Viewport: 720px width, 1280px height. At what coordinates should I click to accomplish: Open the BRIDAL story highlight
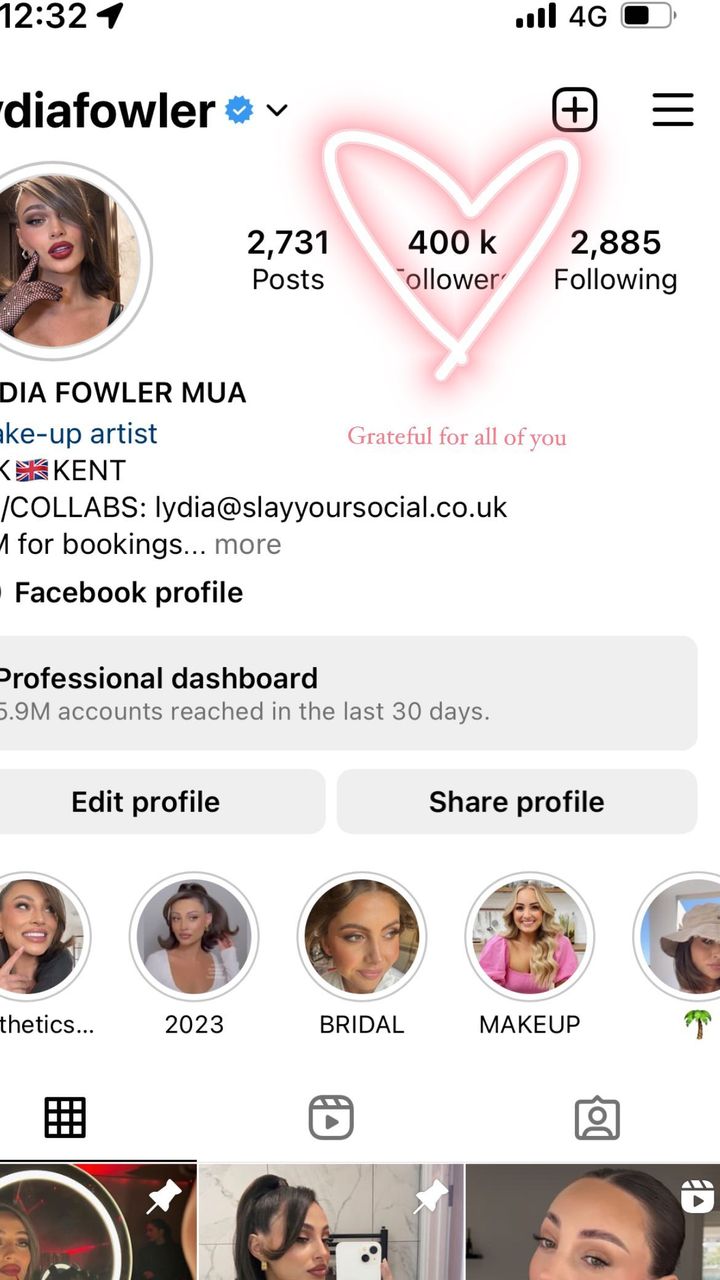tap(362, 956)
